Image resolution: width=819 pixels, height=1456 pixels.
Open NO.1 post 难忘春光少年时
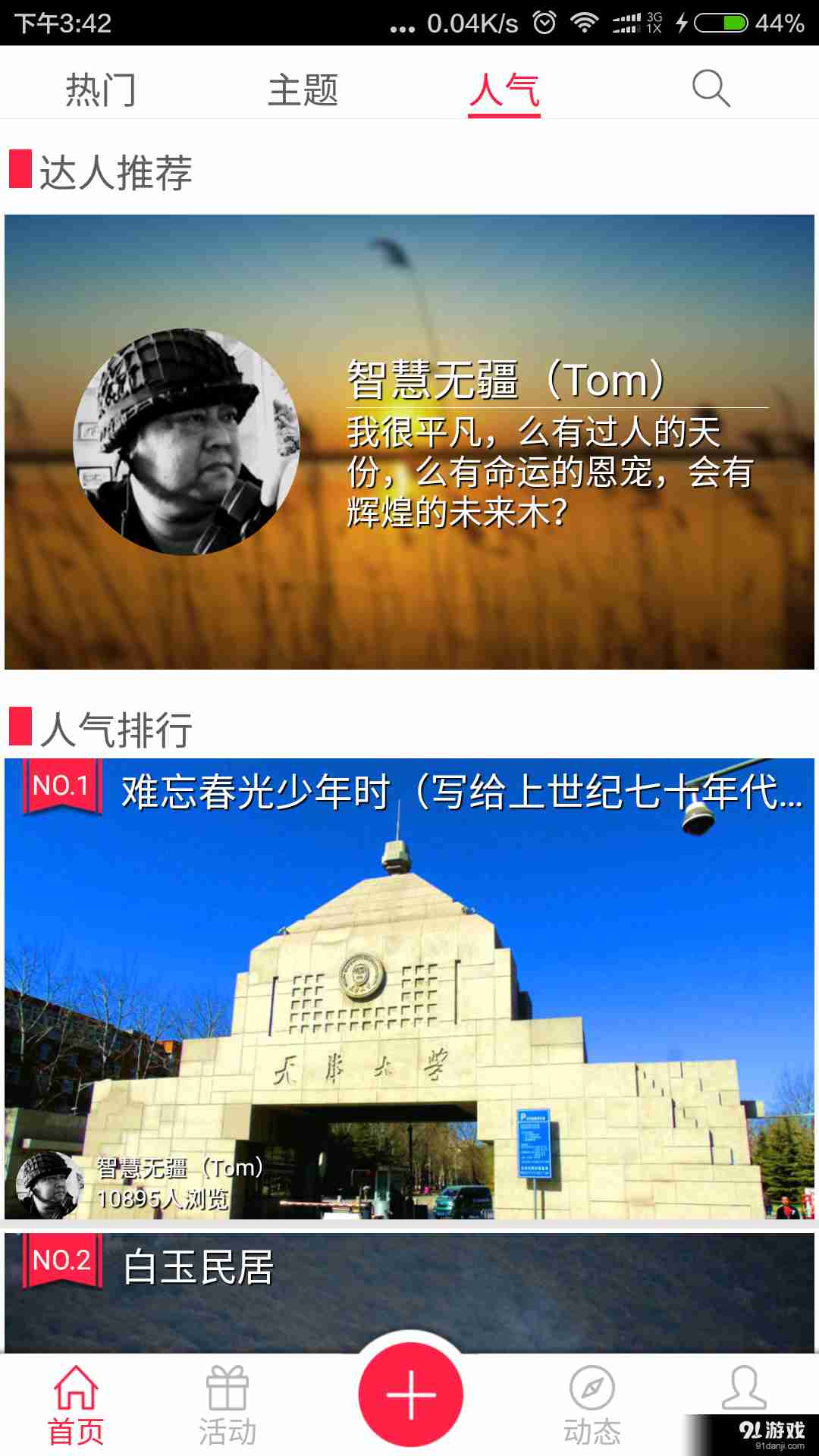[409, 986]
